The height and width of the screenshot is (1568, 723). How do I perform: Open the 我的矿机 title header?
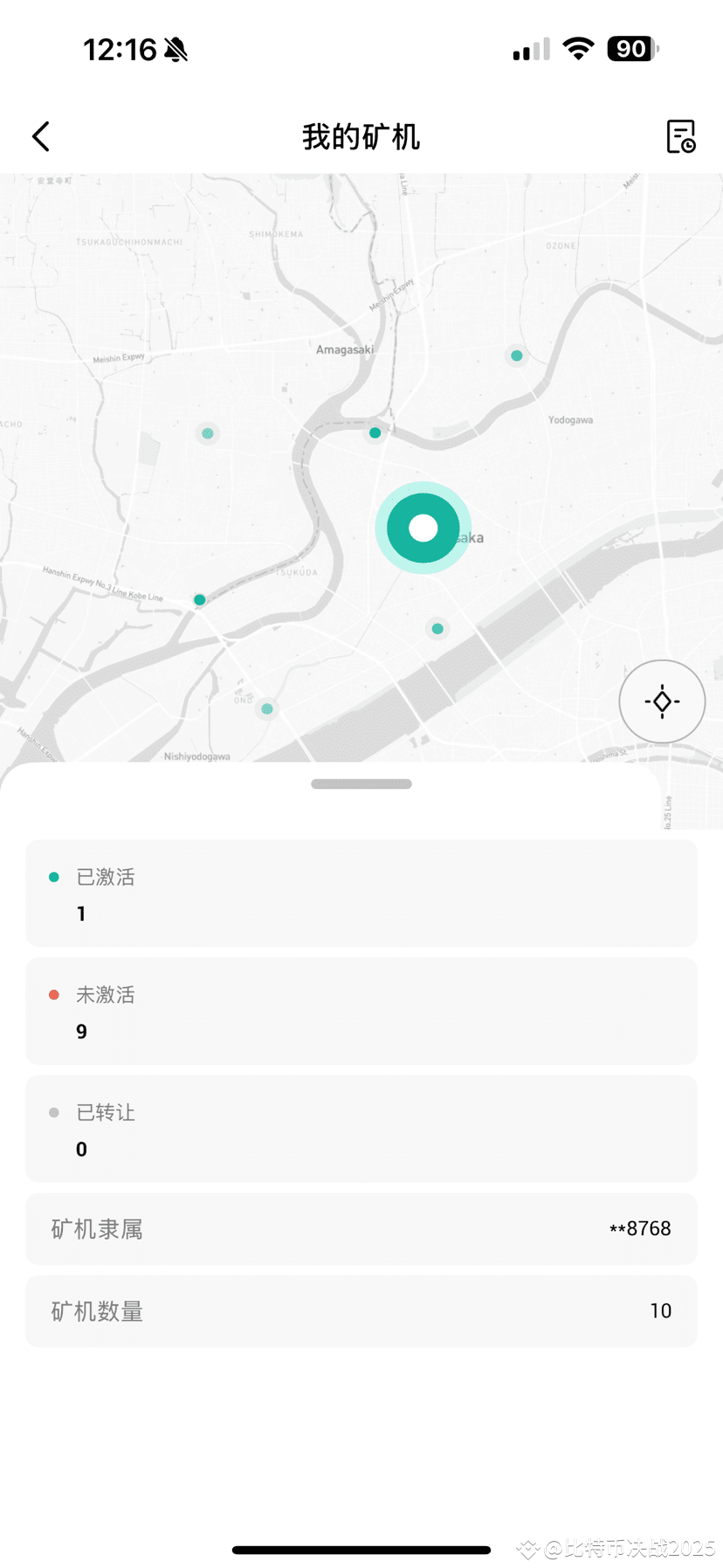(x=361, y=137)
